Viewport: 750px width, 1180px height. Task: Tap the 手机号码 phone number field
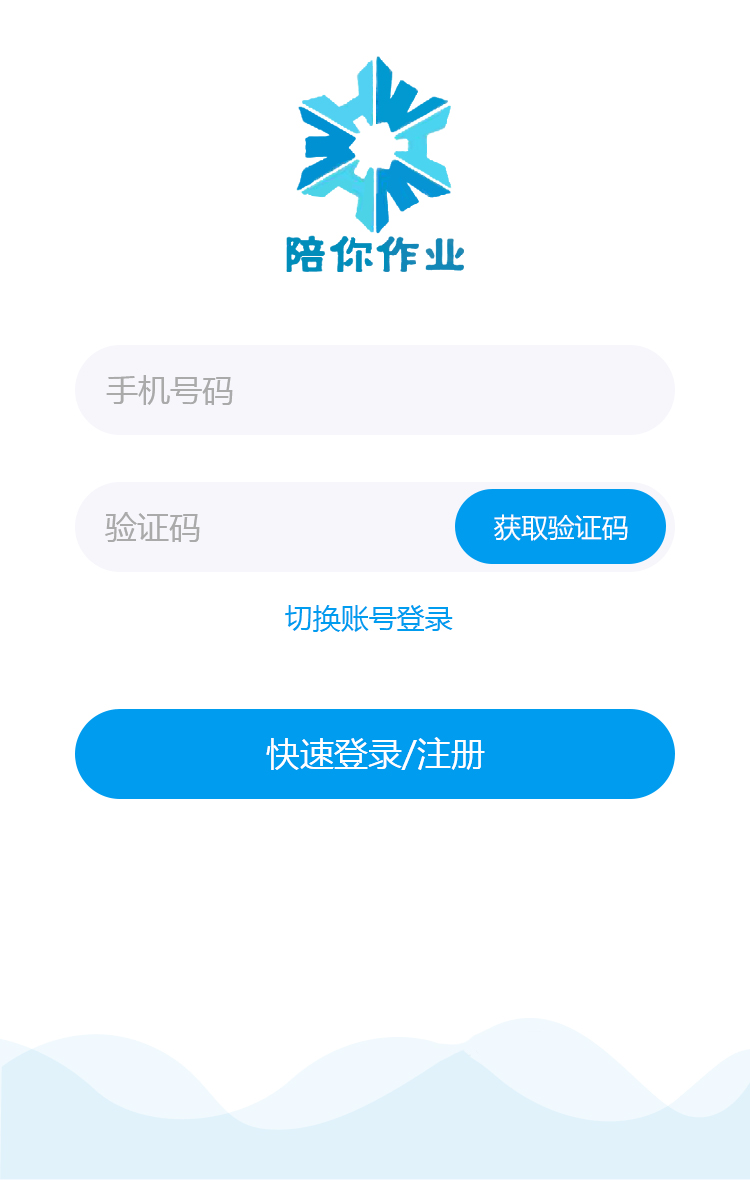pyautogui.click(x=374, y=390)
